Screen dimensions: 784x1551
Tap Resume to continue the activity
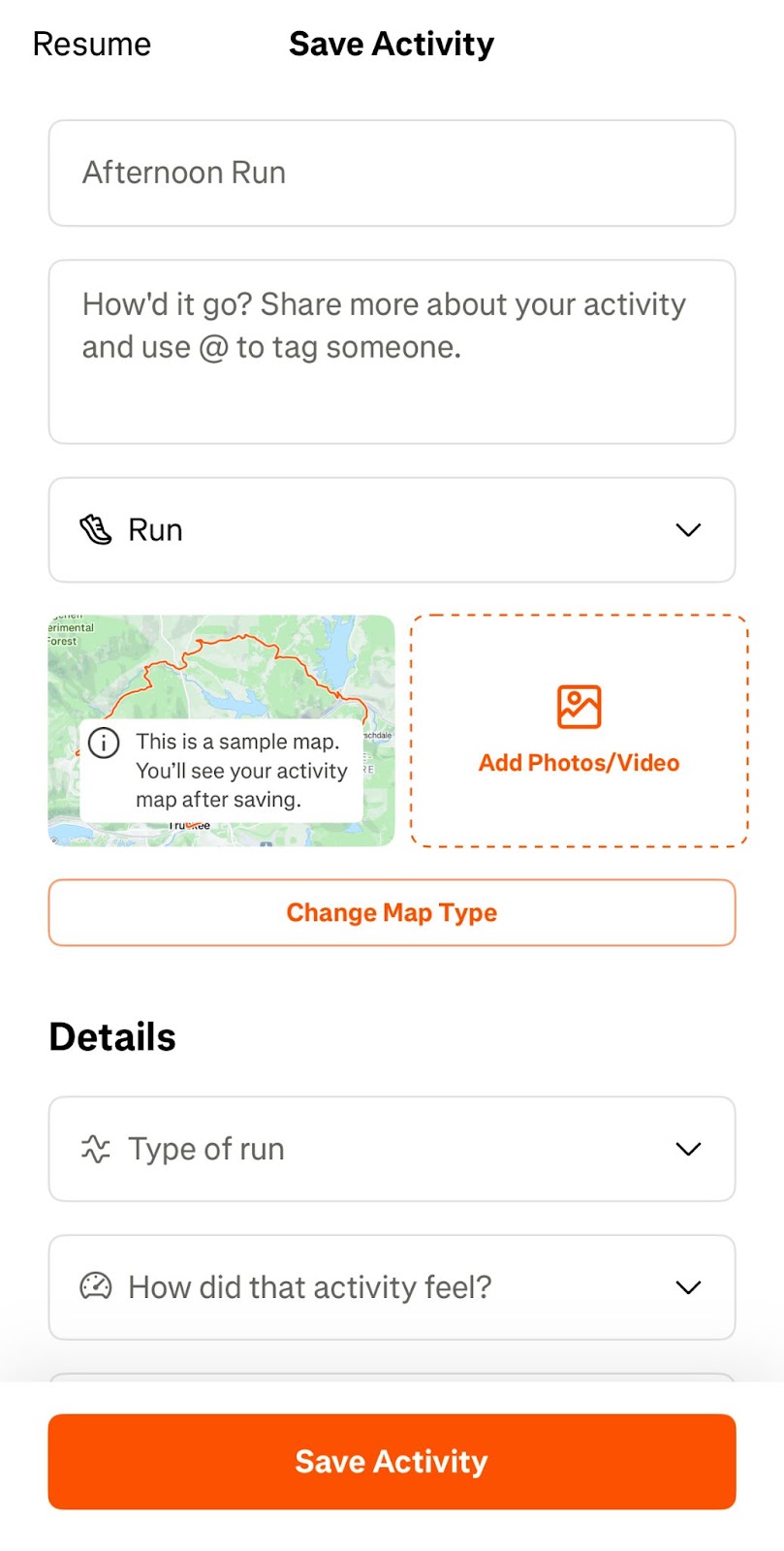click(92, 45)
